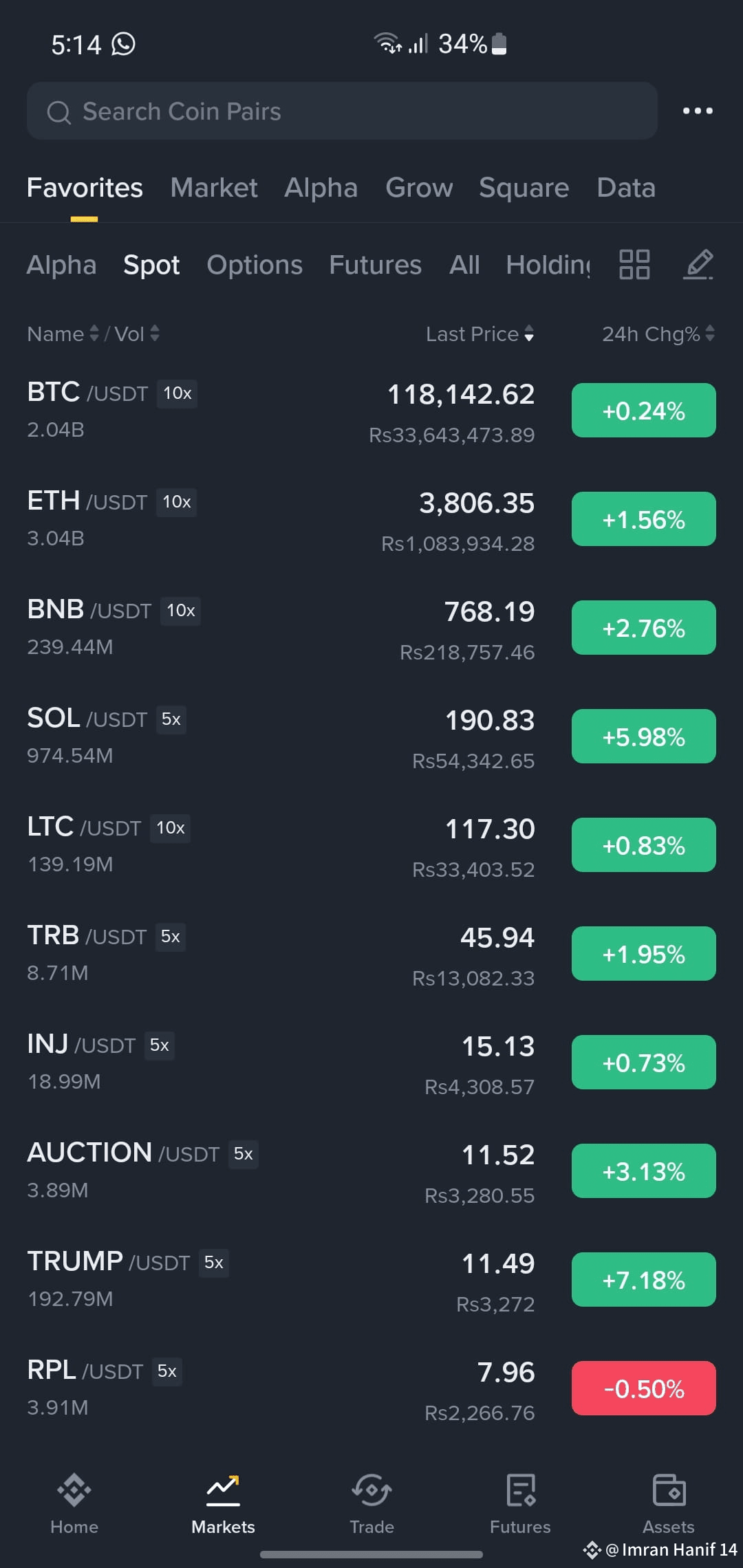The height and width of the screenshot is (1568, 743).
Task: Open the TRUMP/USDT pair
Action: pos(371,1281)
